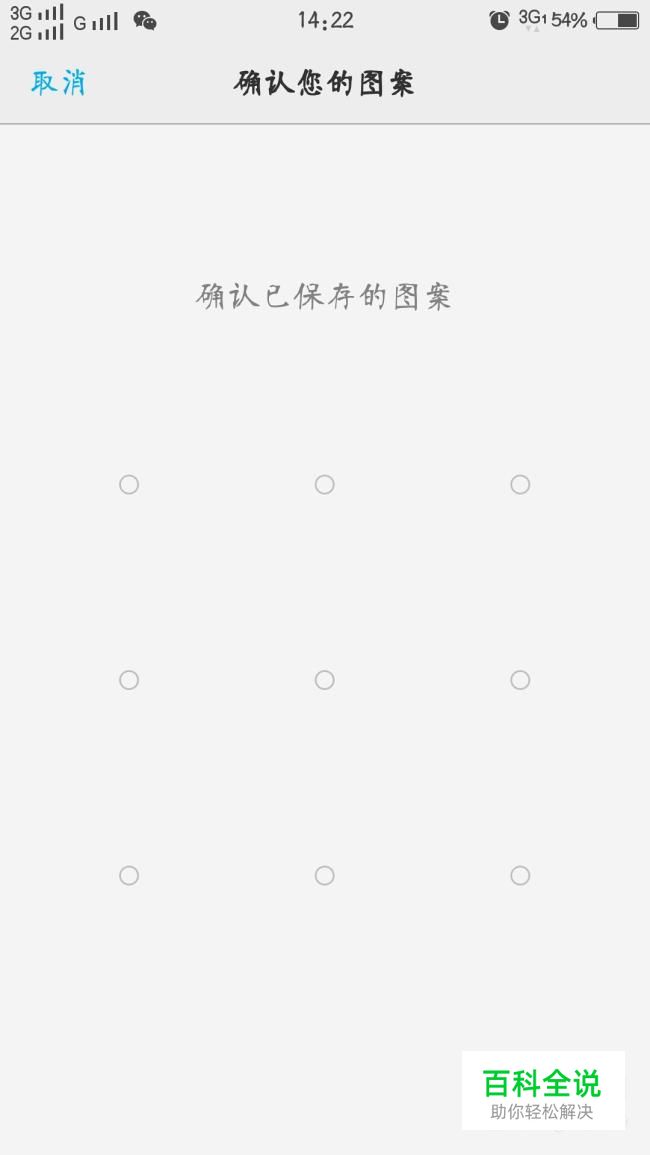650x1155 pixels.
Task: Tap the top-right pattern dot
Action: (520, 485)
